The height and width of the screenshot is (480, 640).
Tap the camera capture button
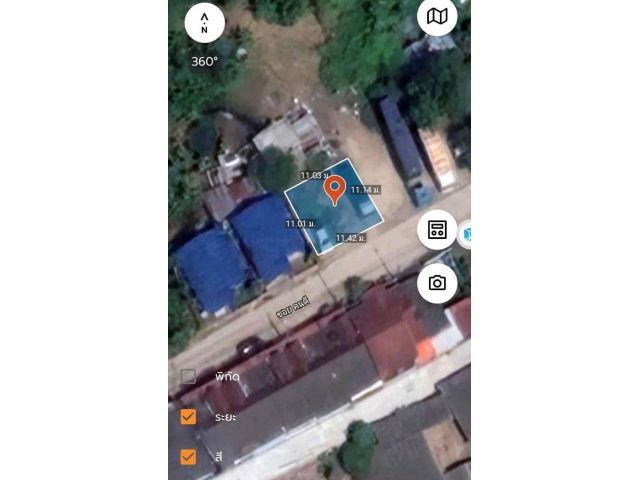click(437, 283)
